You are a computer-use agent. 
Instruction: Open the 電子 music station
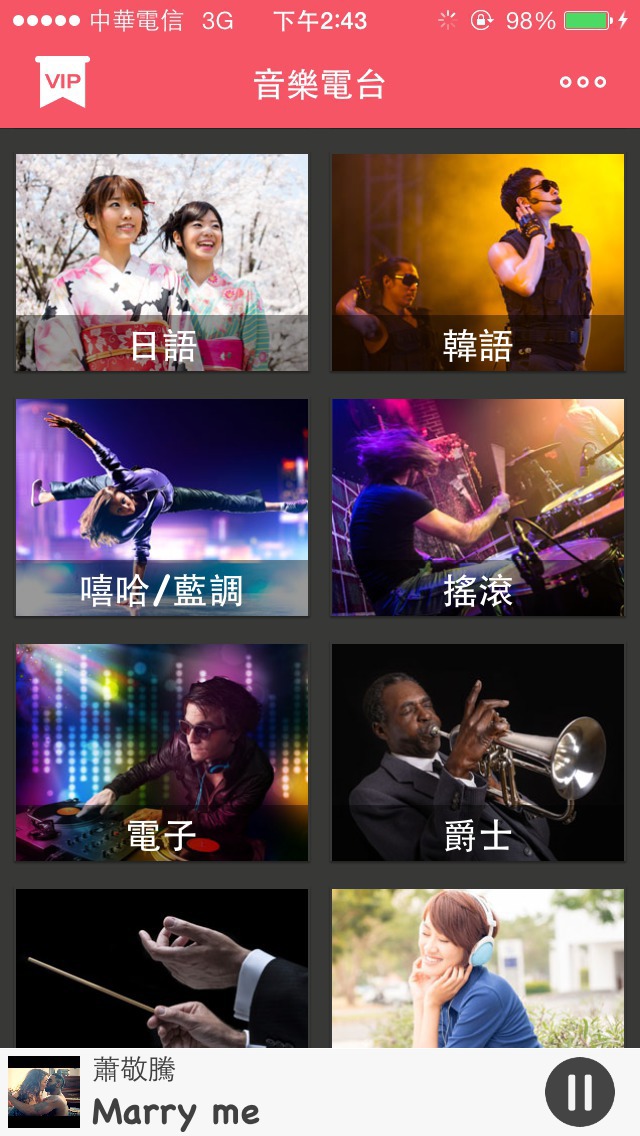pyautogui.click(x=162, y=752)
